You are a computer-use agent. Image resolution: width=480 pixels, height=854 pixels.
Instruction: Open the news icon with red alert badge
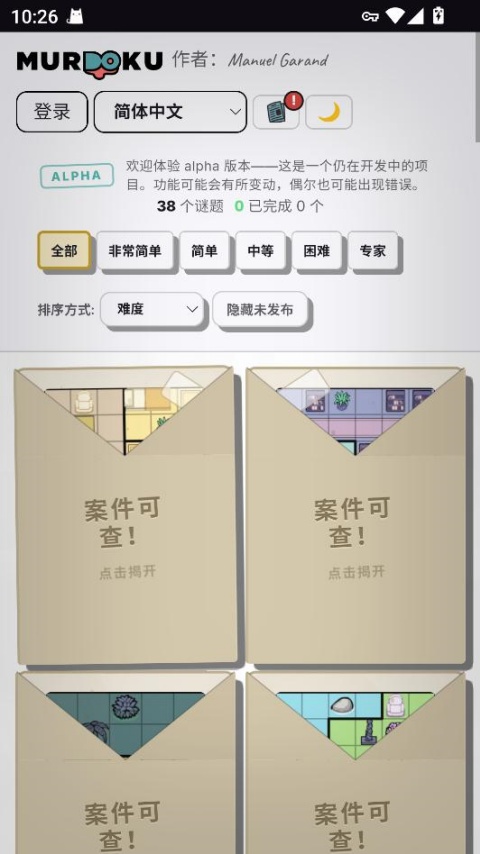277,112
